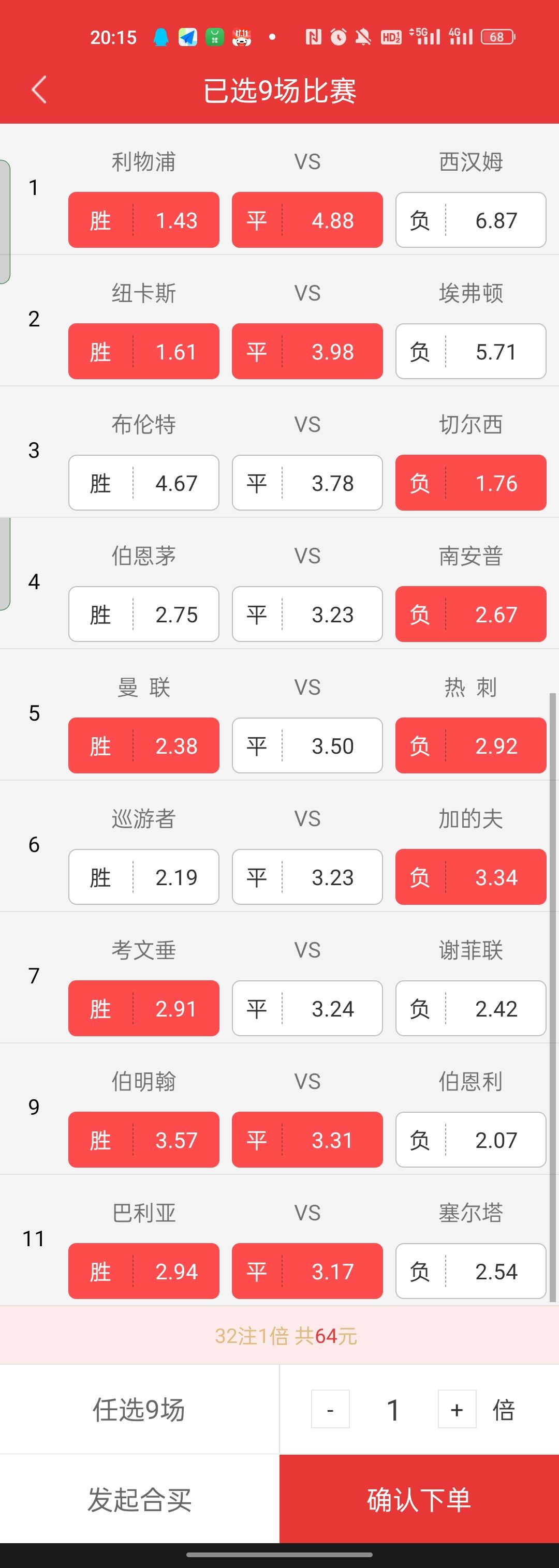Select 负 6.87 for 利物浦 vs 西汉姆

pos(470,220)
